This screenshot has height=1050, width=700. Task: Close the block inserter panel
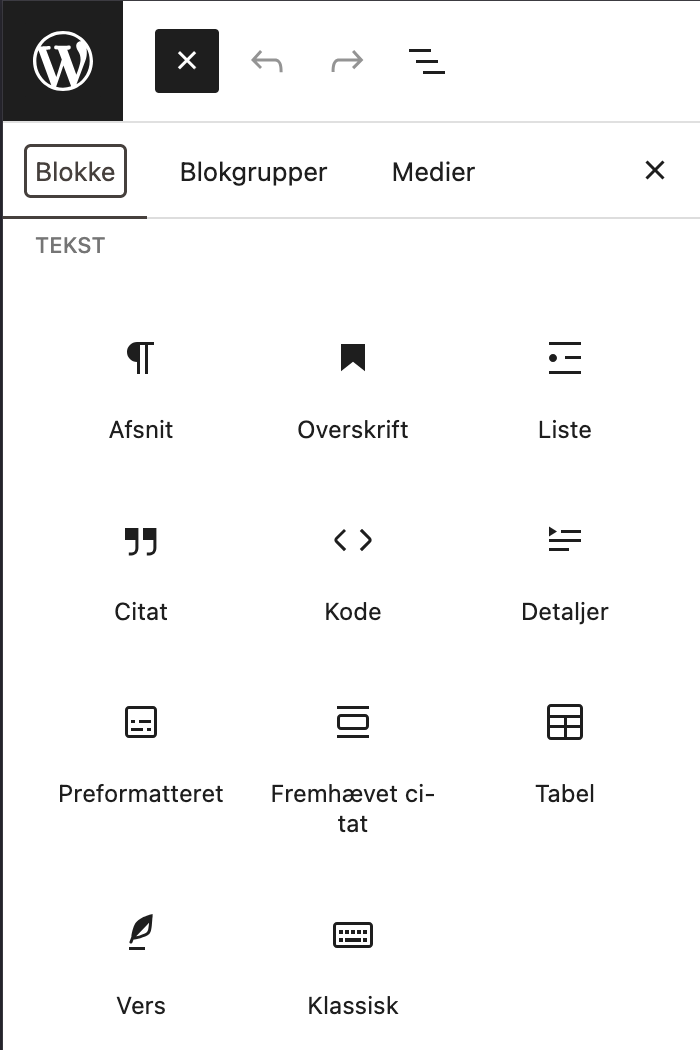click(655, 170)
